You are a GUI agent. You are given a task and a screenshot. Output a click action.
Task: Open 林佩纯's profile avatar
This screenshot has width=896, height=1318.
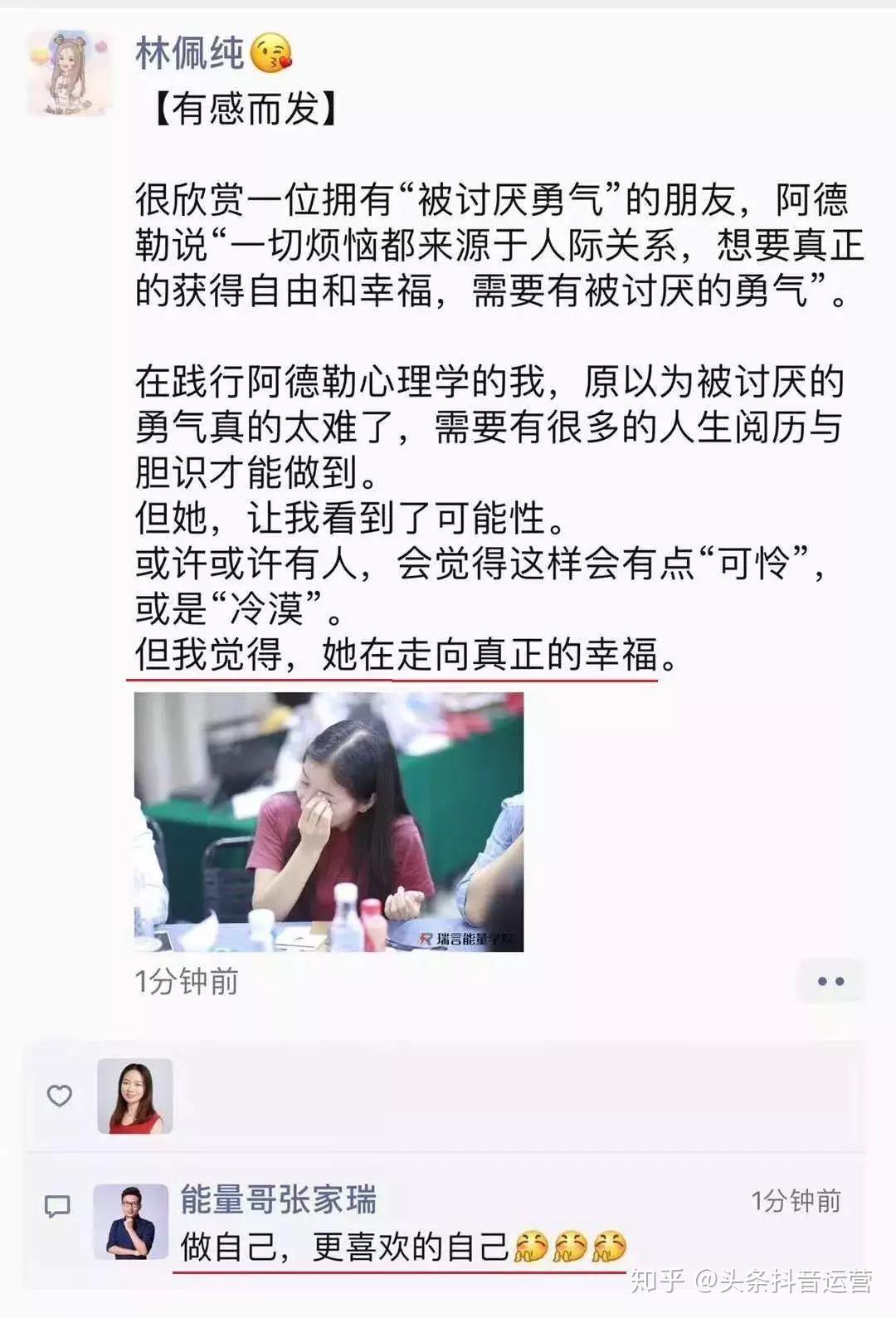click(69, 73)
